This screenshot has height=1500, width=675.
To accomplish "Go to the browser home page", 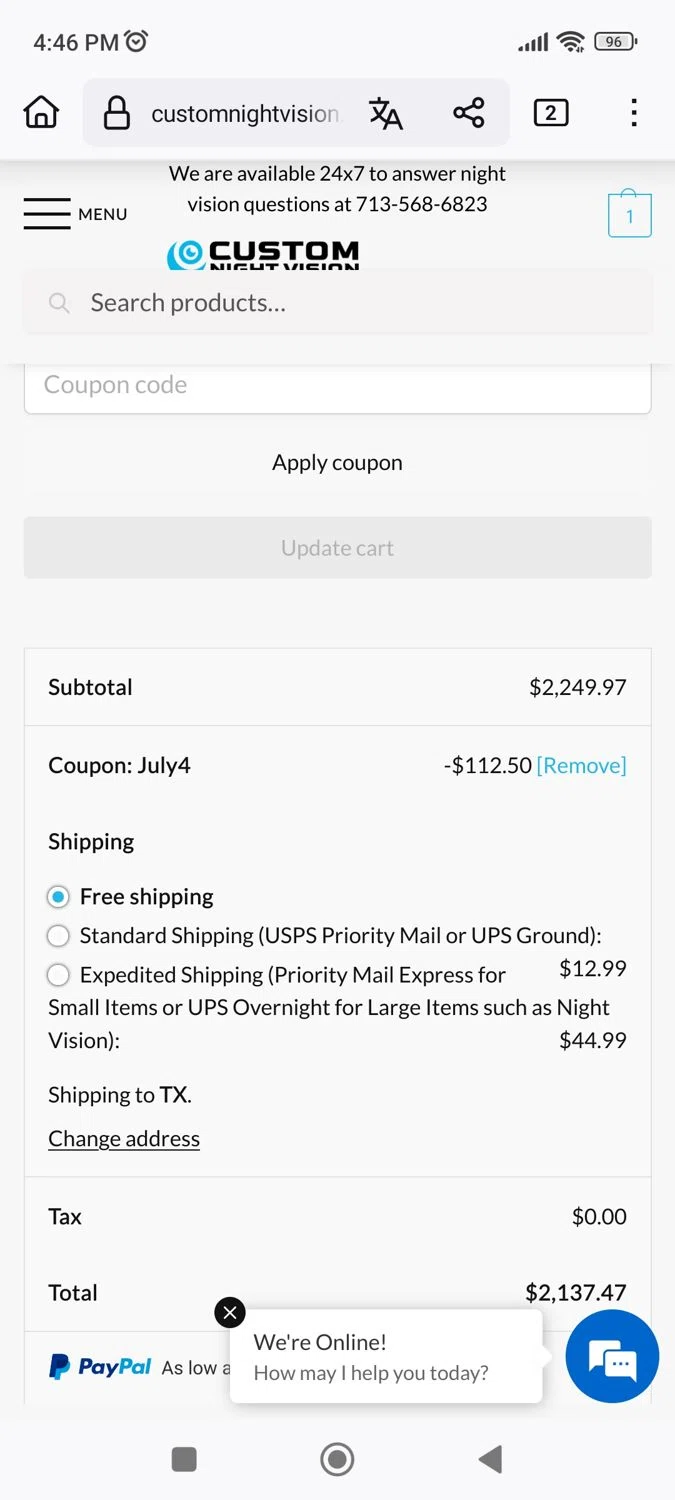I will click(x=41, y=112).
